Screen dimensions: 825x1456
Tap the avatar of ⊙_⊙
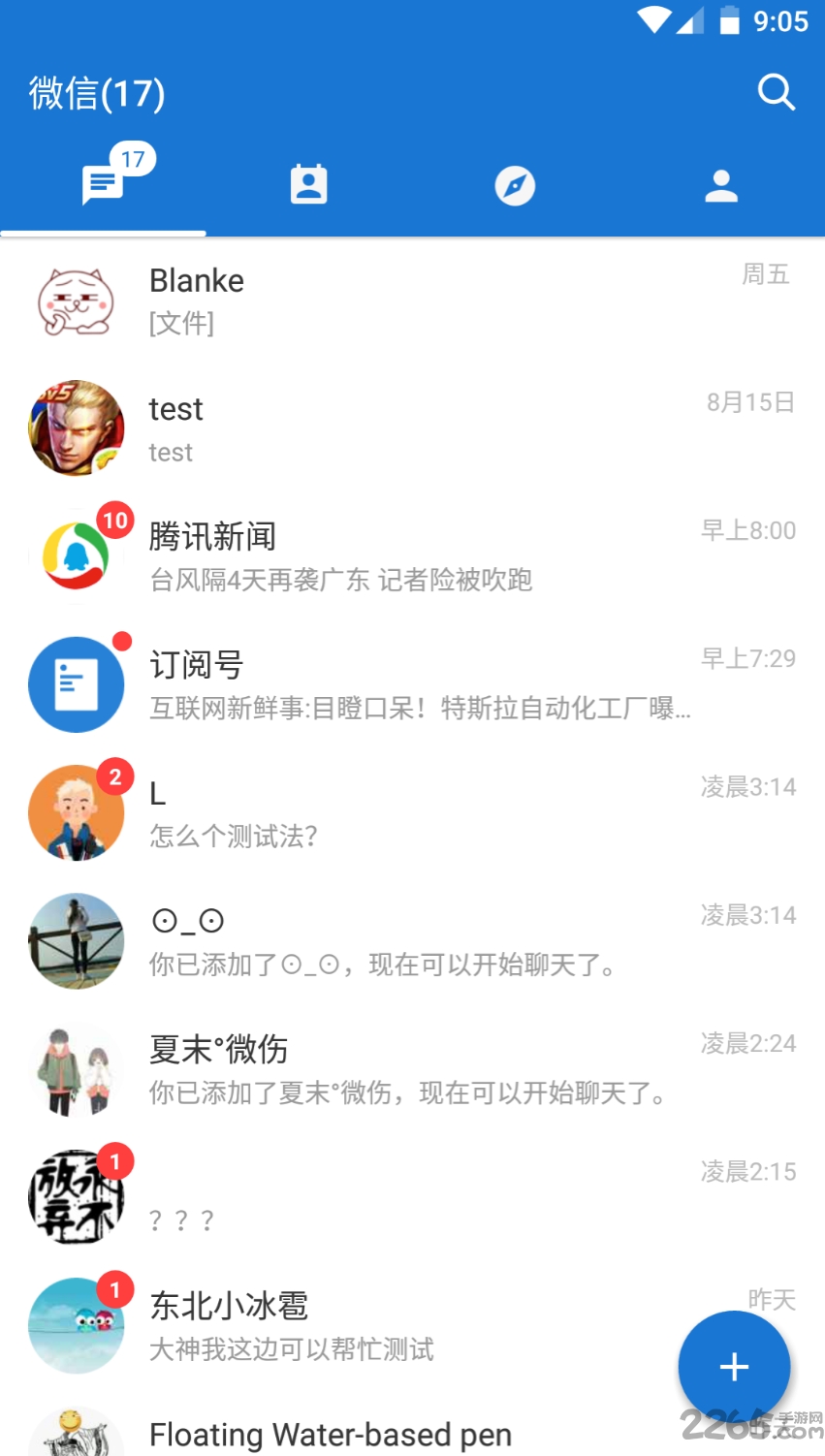[77, 940]
